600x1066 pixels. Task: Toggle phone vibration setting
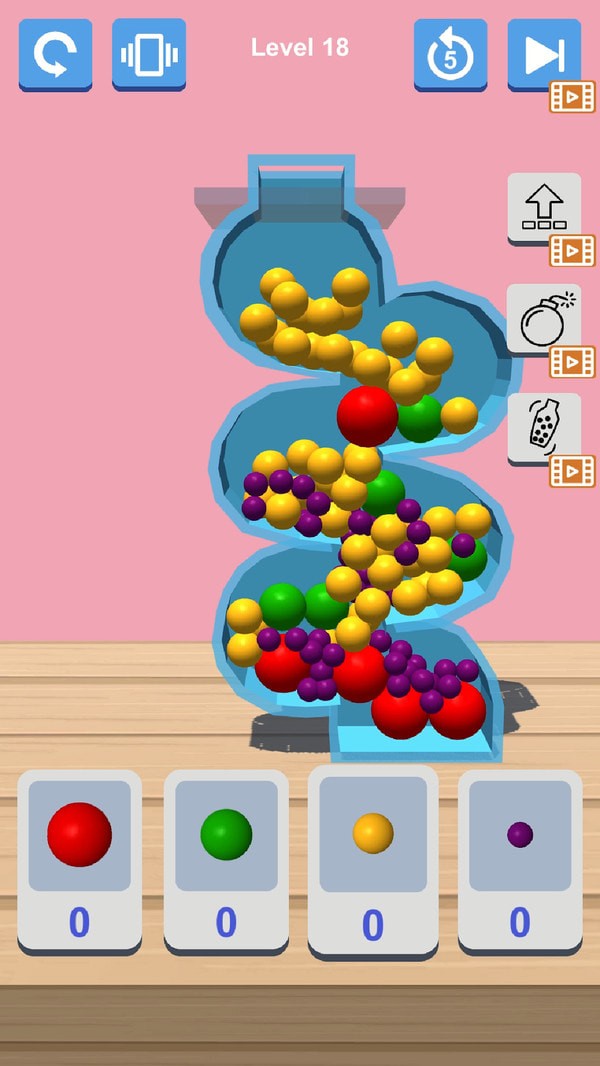148,54
